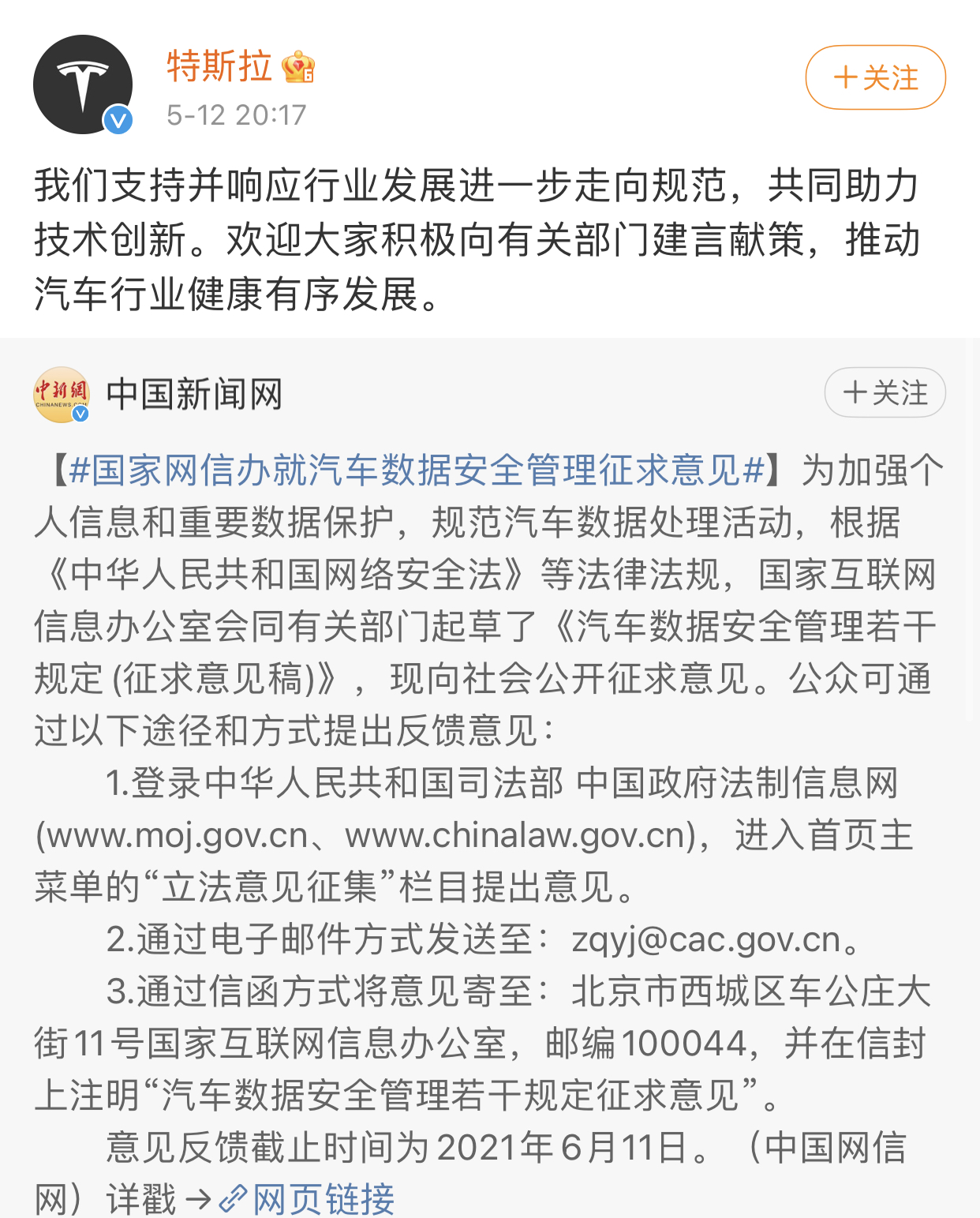Open the 网页链接 web link
The width and height of the screenshot is (980, 1218).
[308, 1199]
